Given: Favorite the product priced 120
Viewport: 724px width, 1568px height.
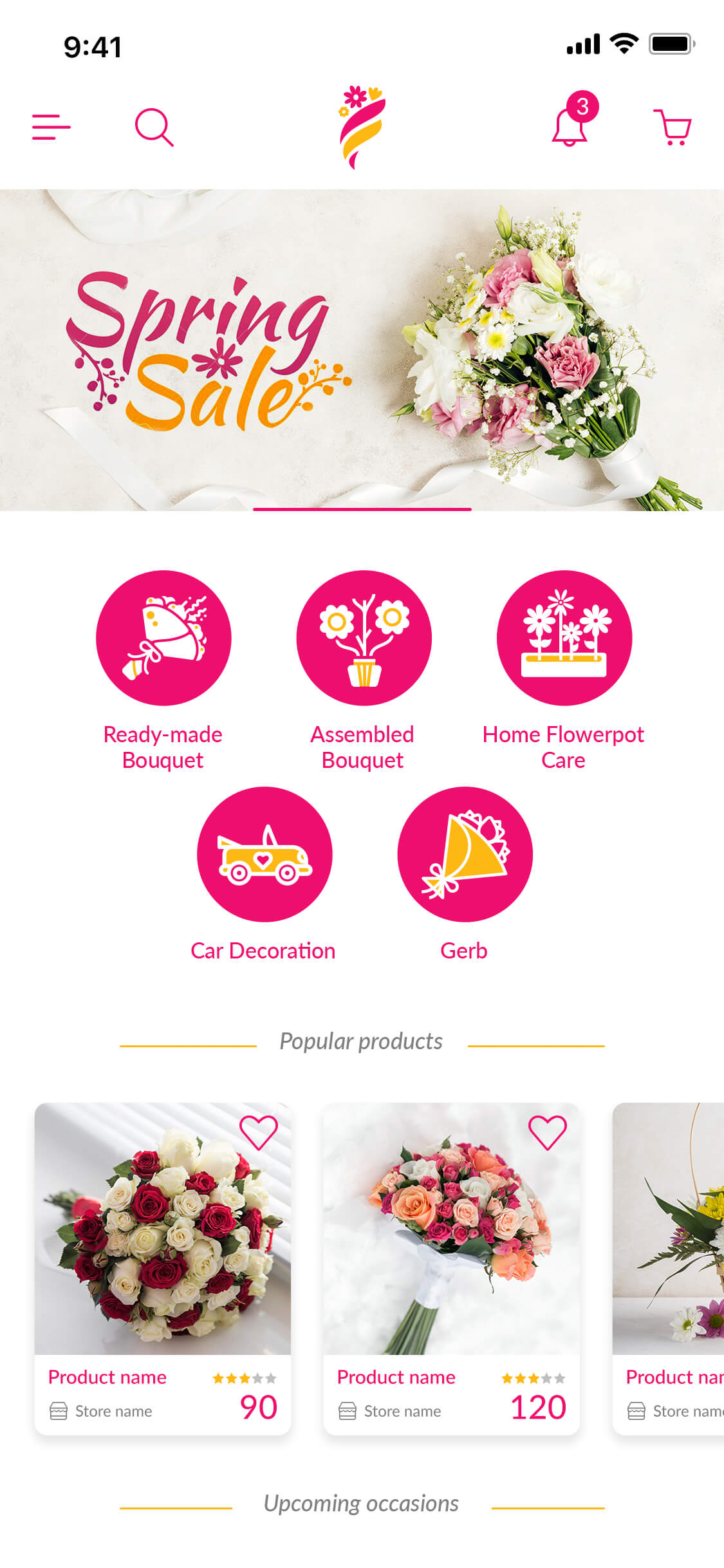Looking at the screenshot, I should (x=547, y=1132).
